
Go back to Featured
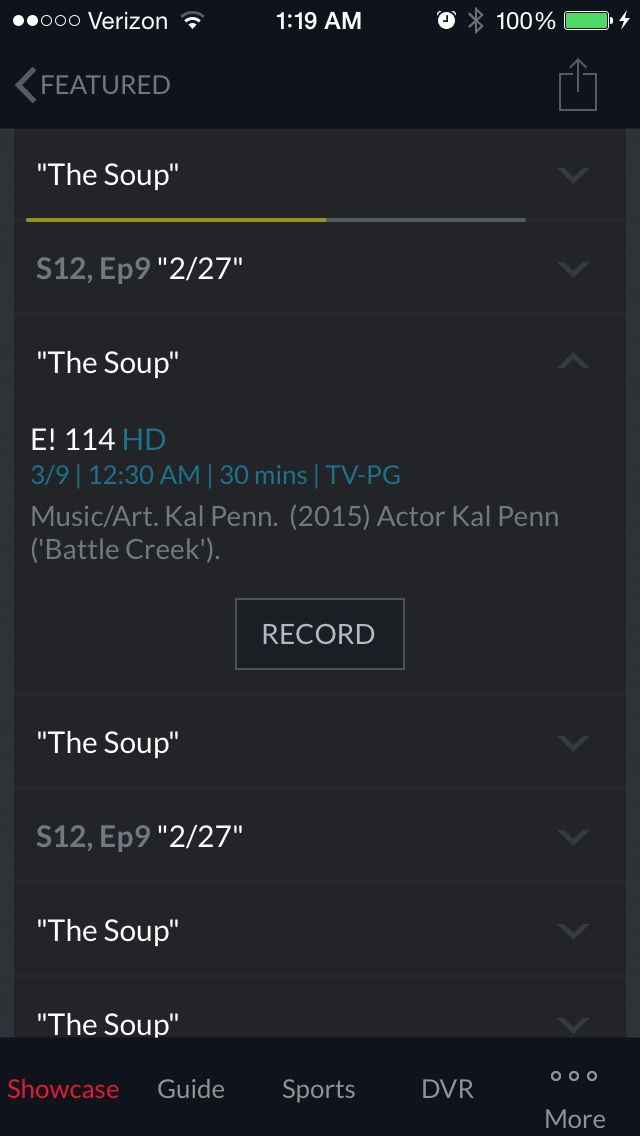[x=92, y=85]
